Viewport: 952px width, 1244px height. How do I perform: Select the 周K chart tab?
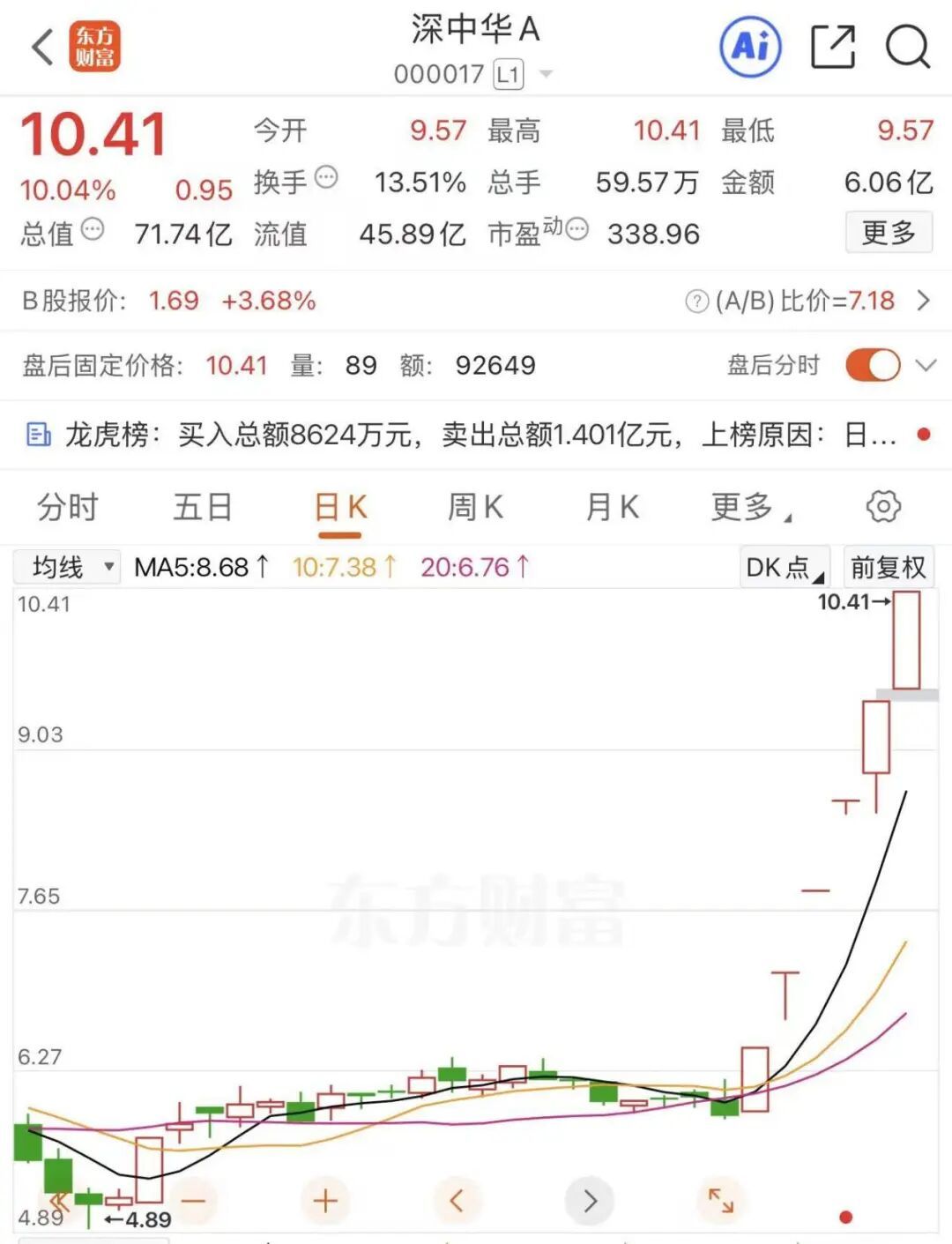tap(476, 507)
